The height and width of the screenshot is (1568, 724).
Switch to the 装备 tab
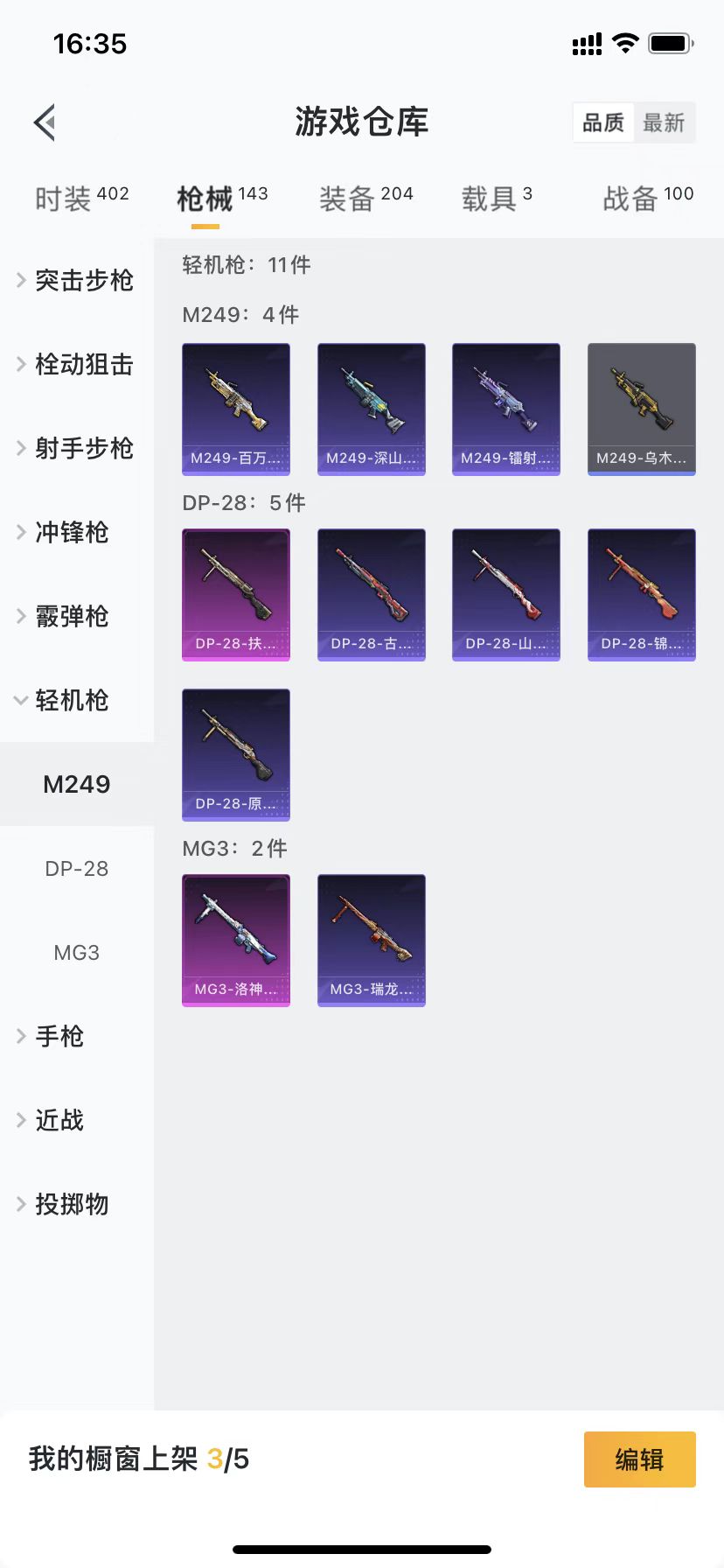[x=365, y=199]
